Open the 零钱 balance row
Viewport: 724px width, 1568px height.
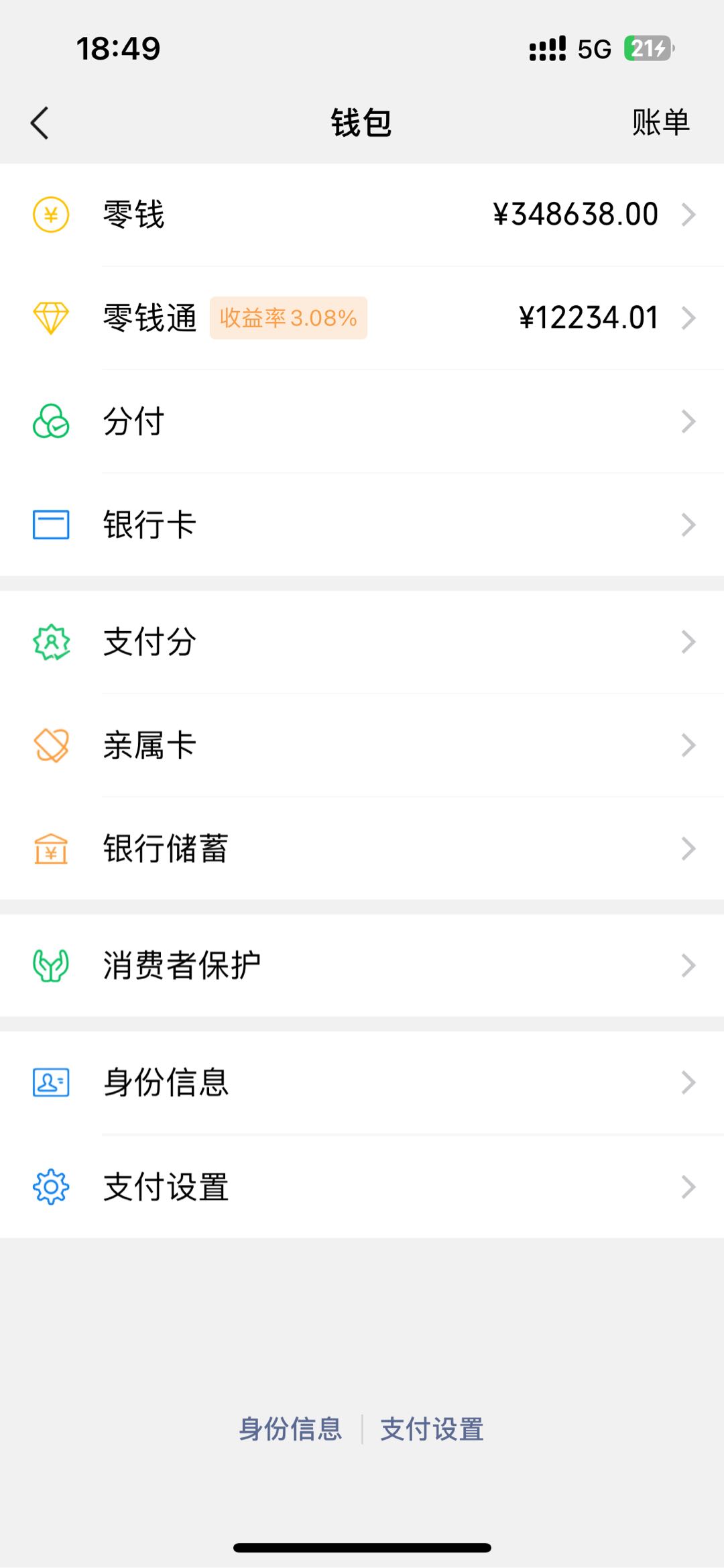(x=362, y=215)
